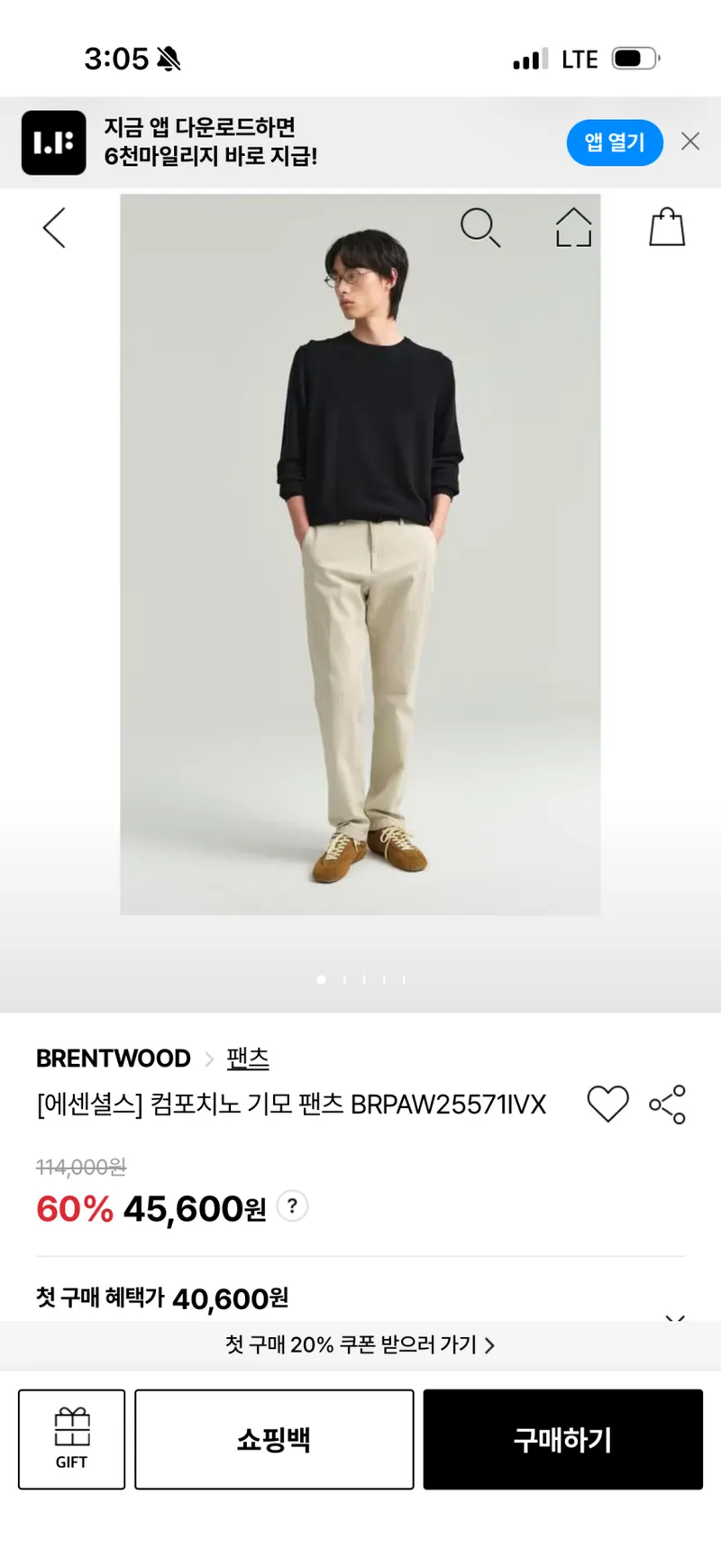Open the 팬츠 category link
The image size is (721, 1568).
click(x=248, y=1058)
